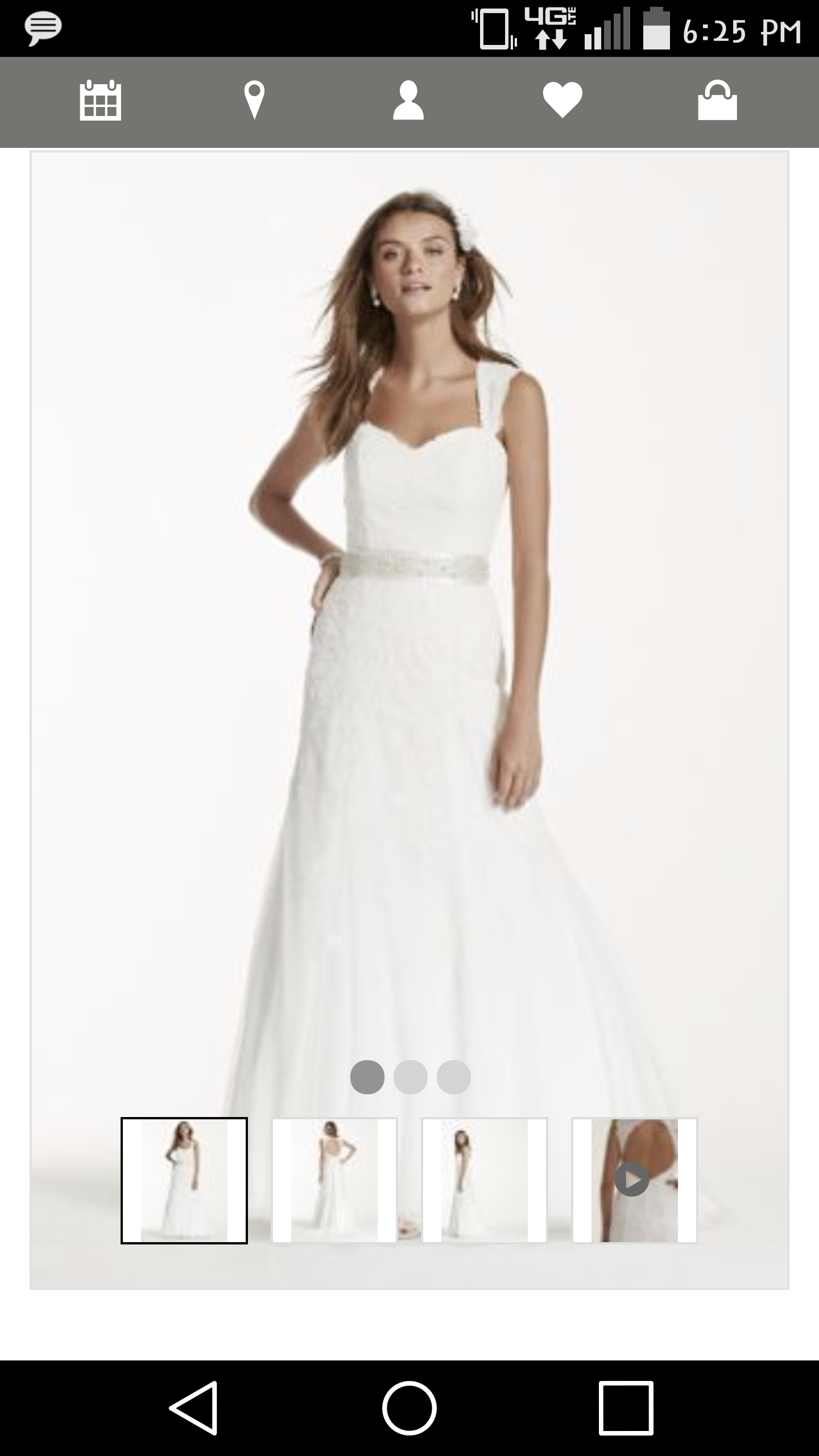Select the side view dress thumbnail
Screen dimensions: 819x1456
(485, 1181)
